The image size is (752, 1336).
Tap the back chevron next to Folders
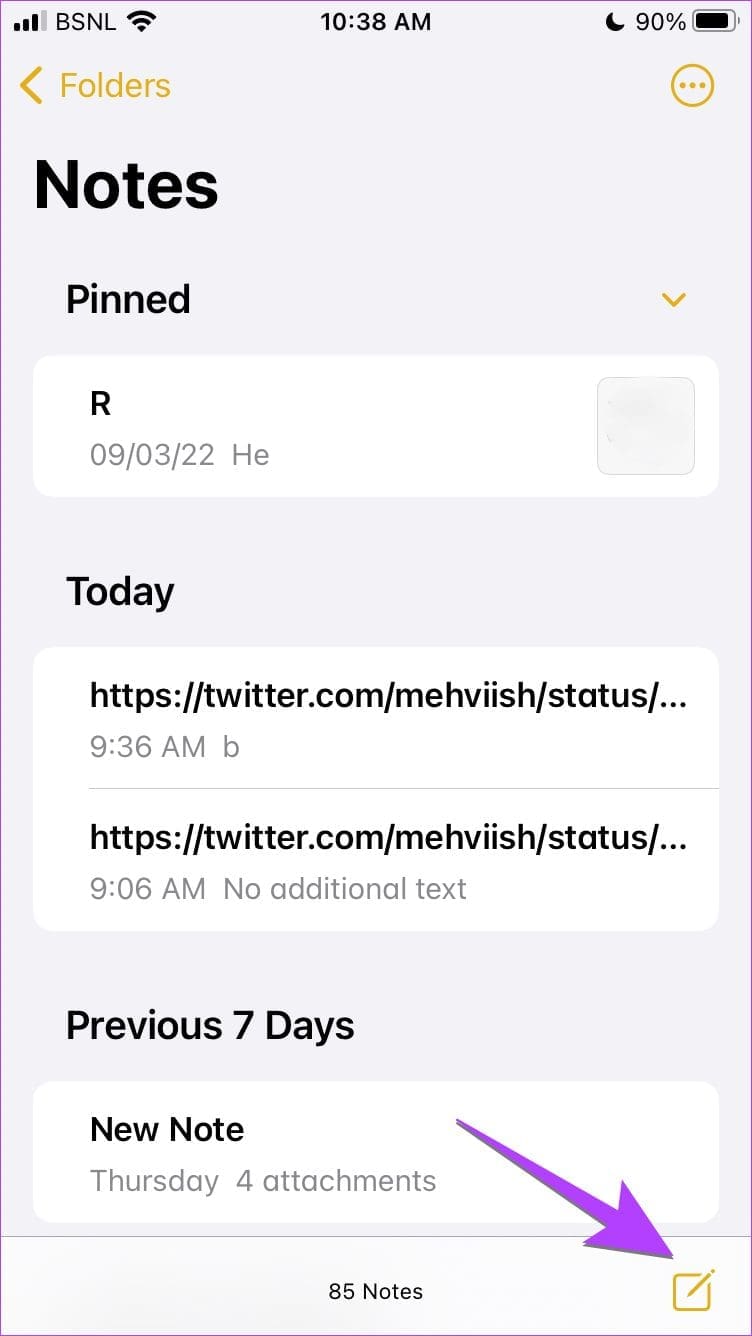coord(30,86)
